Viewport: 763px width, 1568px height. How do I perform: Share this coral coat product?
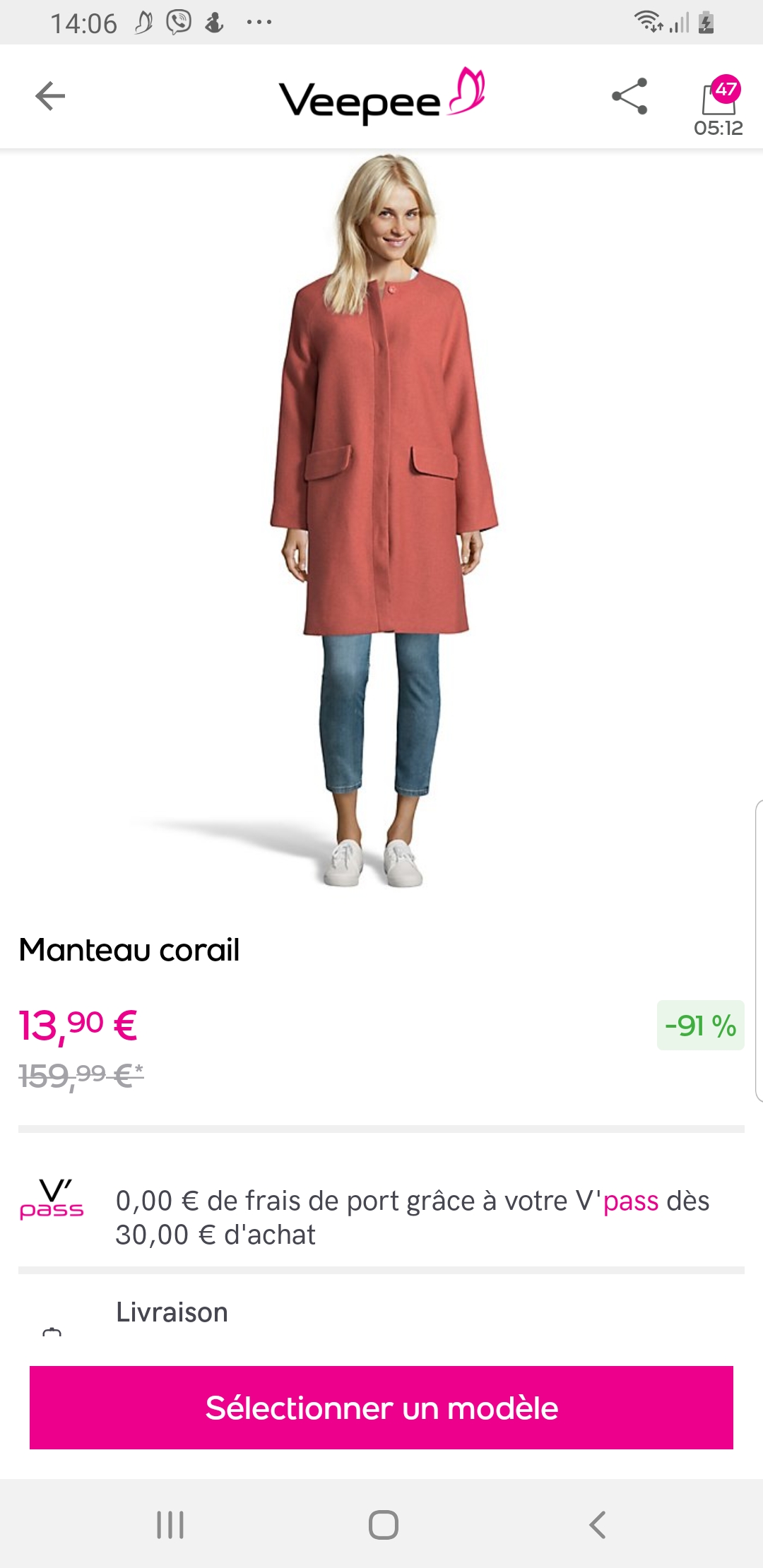tap(629, 96)
